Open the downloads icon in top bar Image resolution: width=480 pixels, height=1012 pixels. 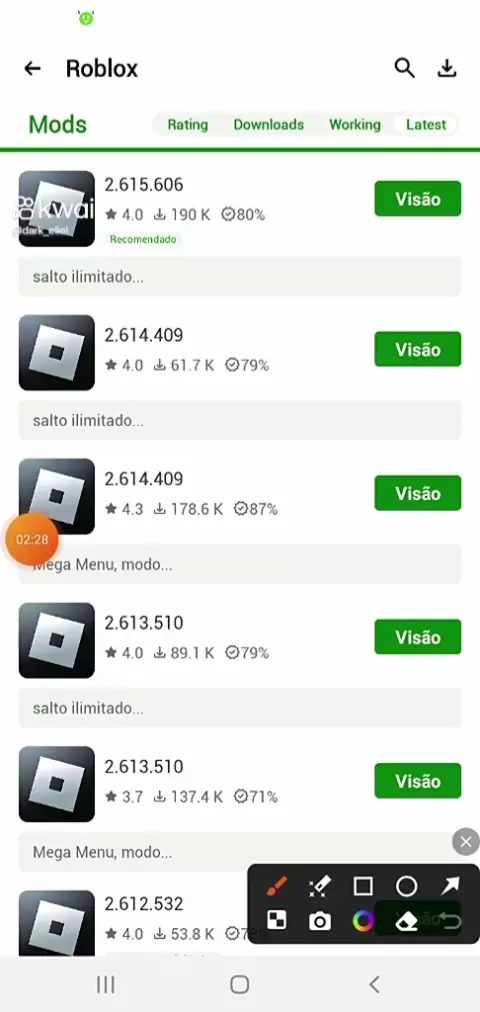pyautogui.click(x=447, y=68)
